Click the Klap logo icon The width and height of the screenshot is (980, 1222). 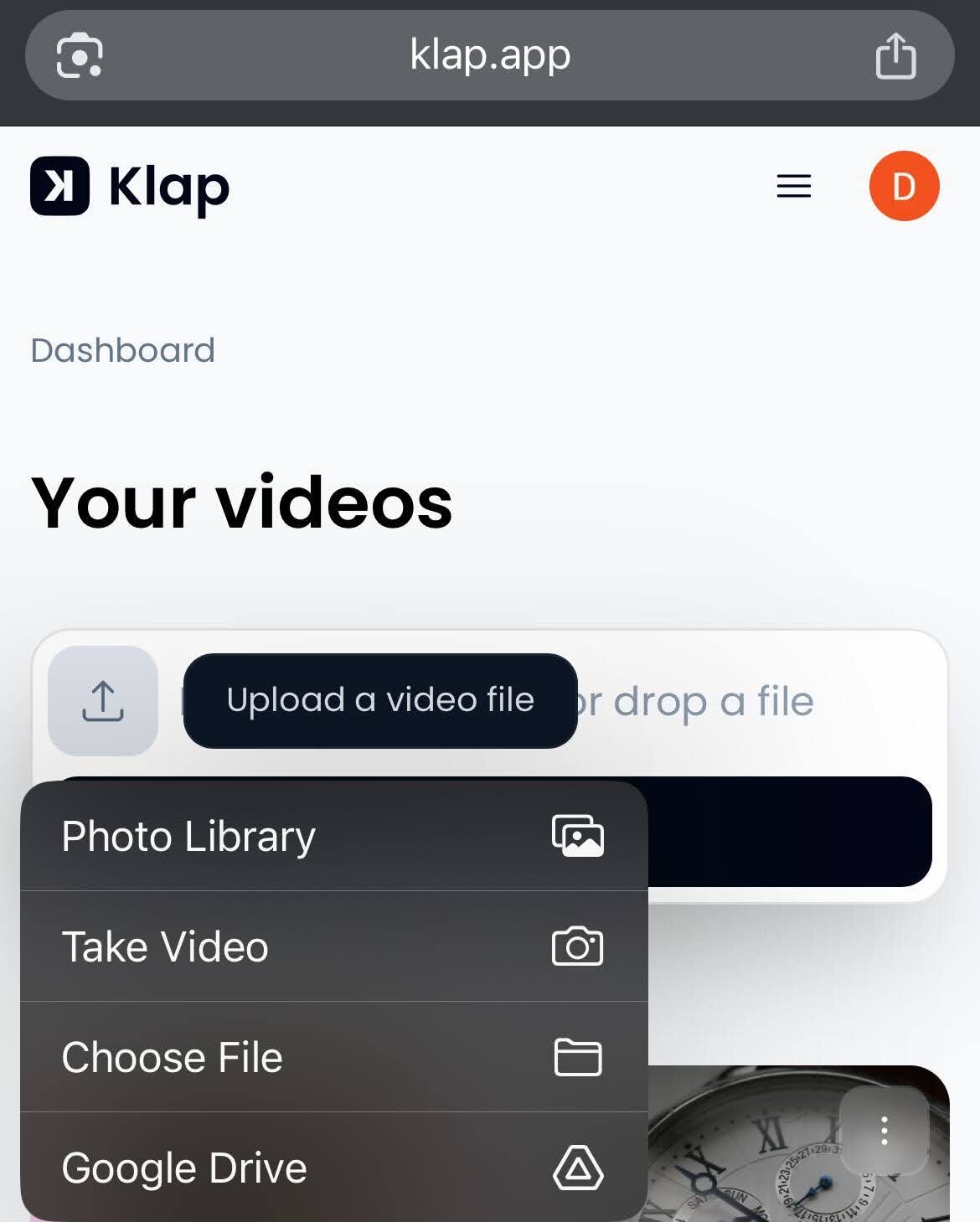59,185
